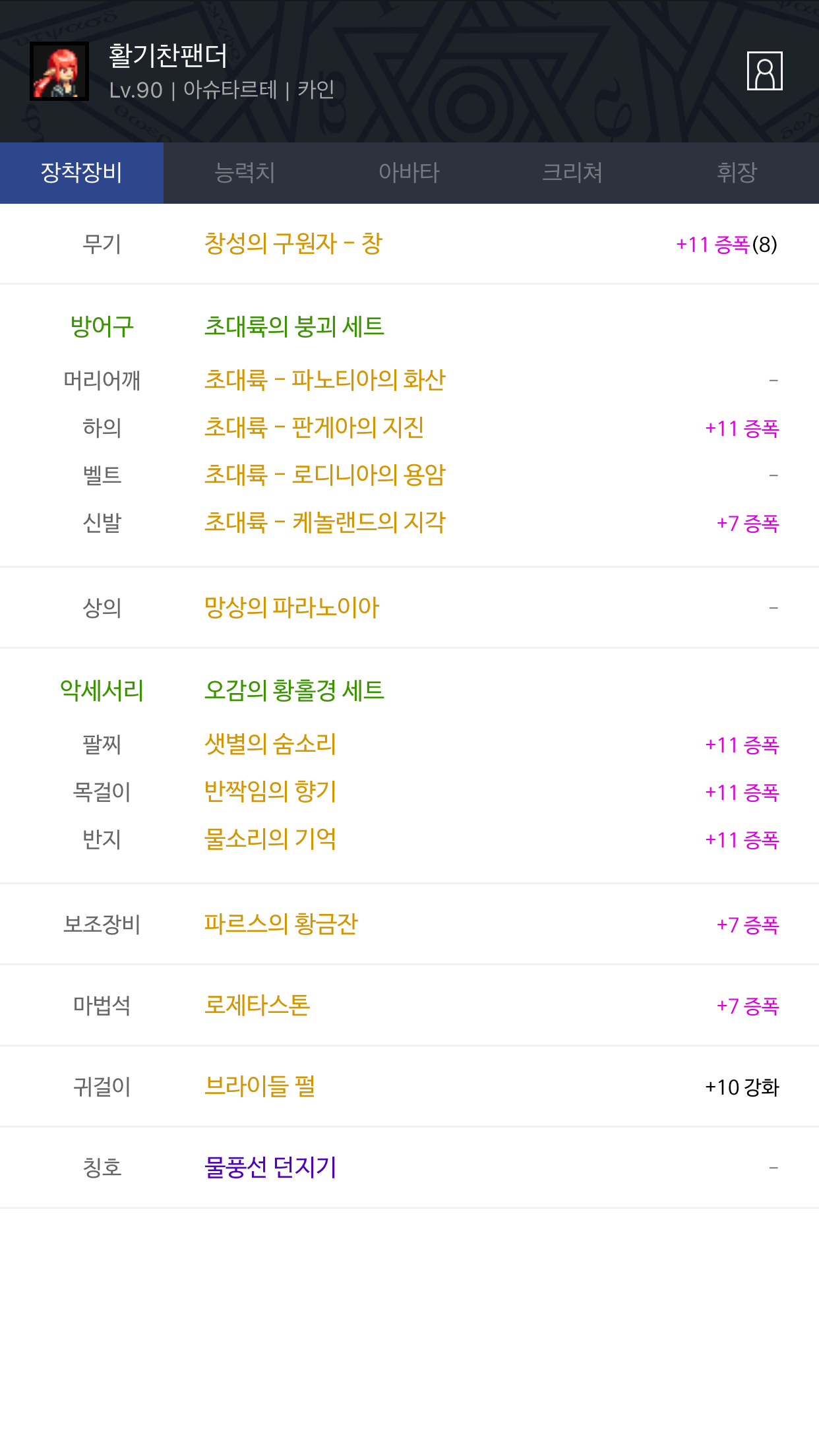Viewport: 819px width, 1456px height.
Task: Open the 크리쳐 tab
Action: coord(572,173)
